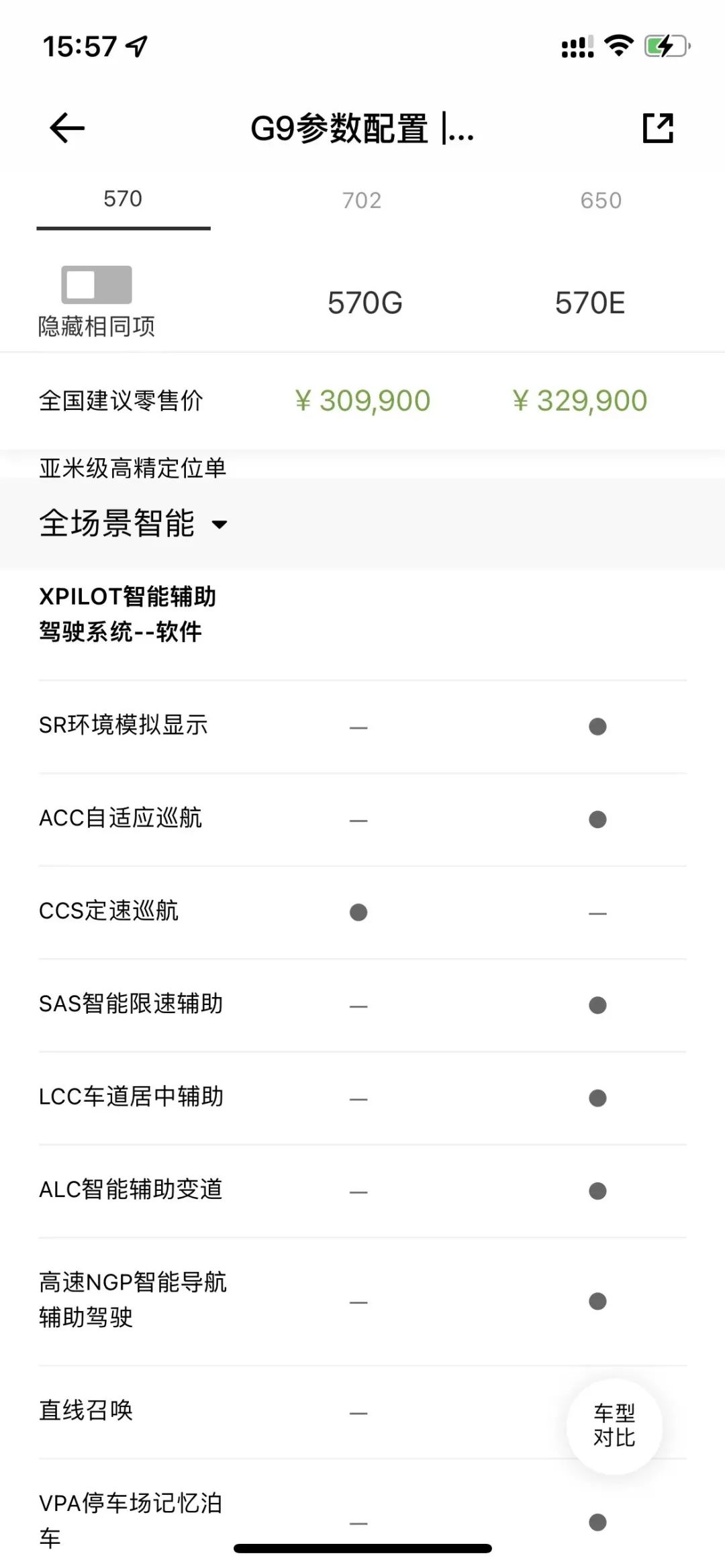Select the 570 tab
This screenshot has height=1568, width=725.
123,199
